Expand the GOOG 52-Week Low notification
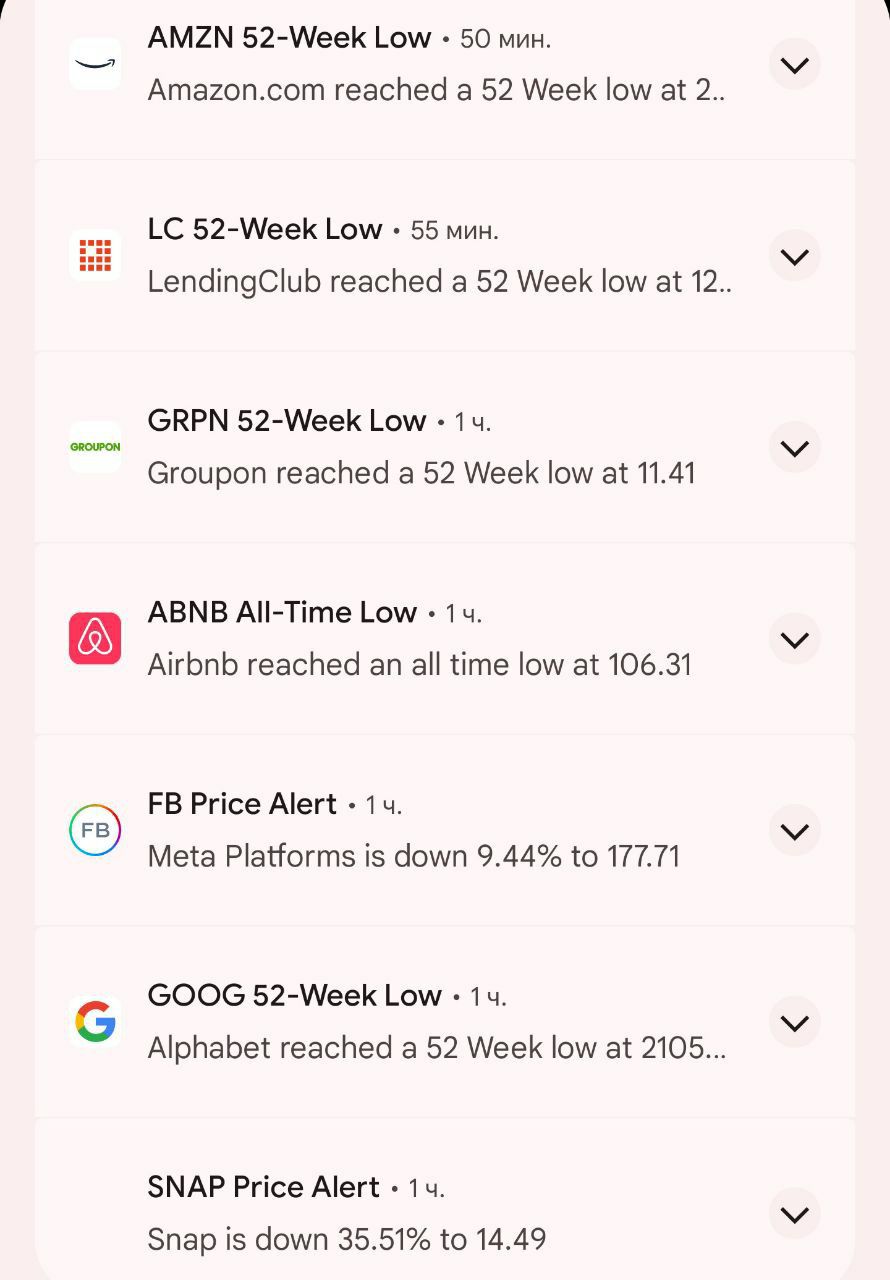This screenshot has height=1280, width=890. pyautogui.click(x=794, y=1023)
